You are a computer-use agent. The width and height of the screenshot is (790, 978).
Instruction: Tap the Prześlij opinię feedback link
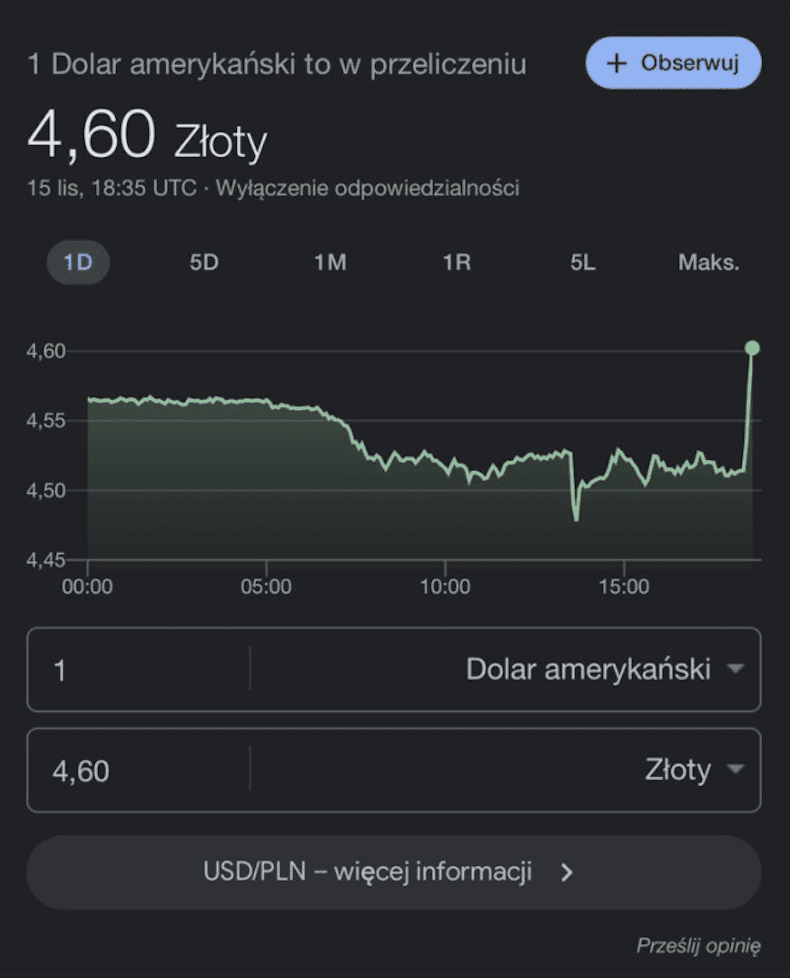698,945
